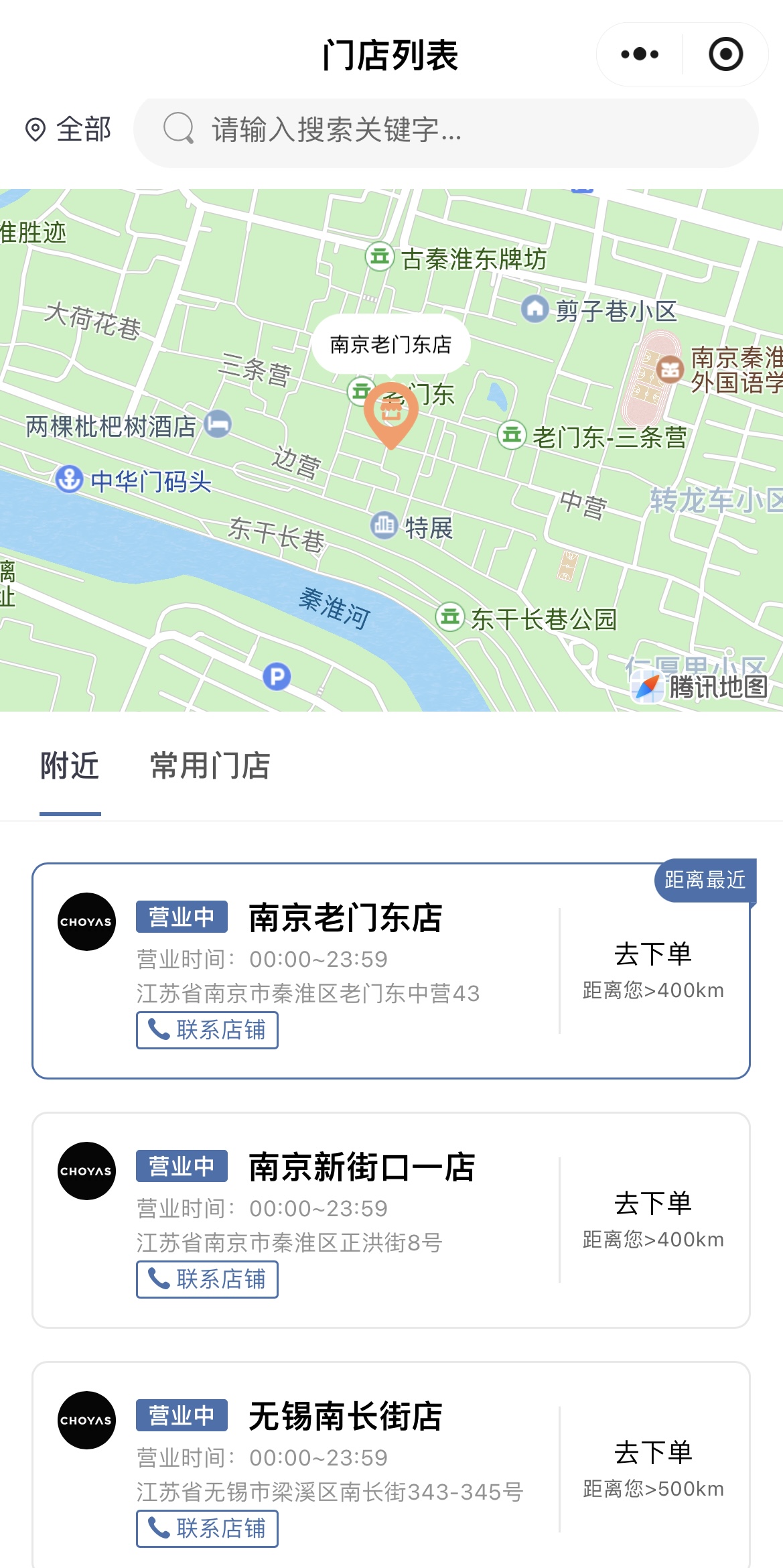Contact 南京新街口一店 via 联系店铺

[207, 1279]
